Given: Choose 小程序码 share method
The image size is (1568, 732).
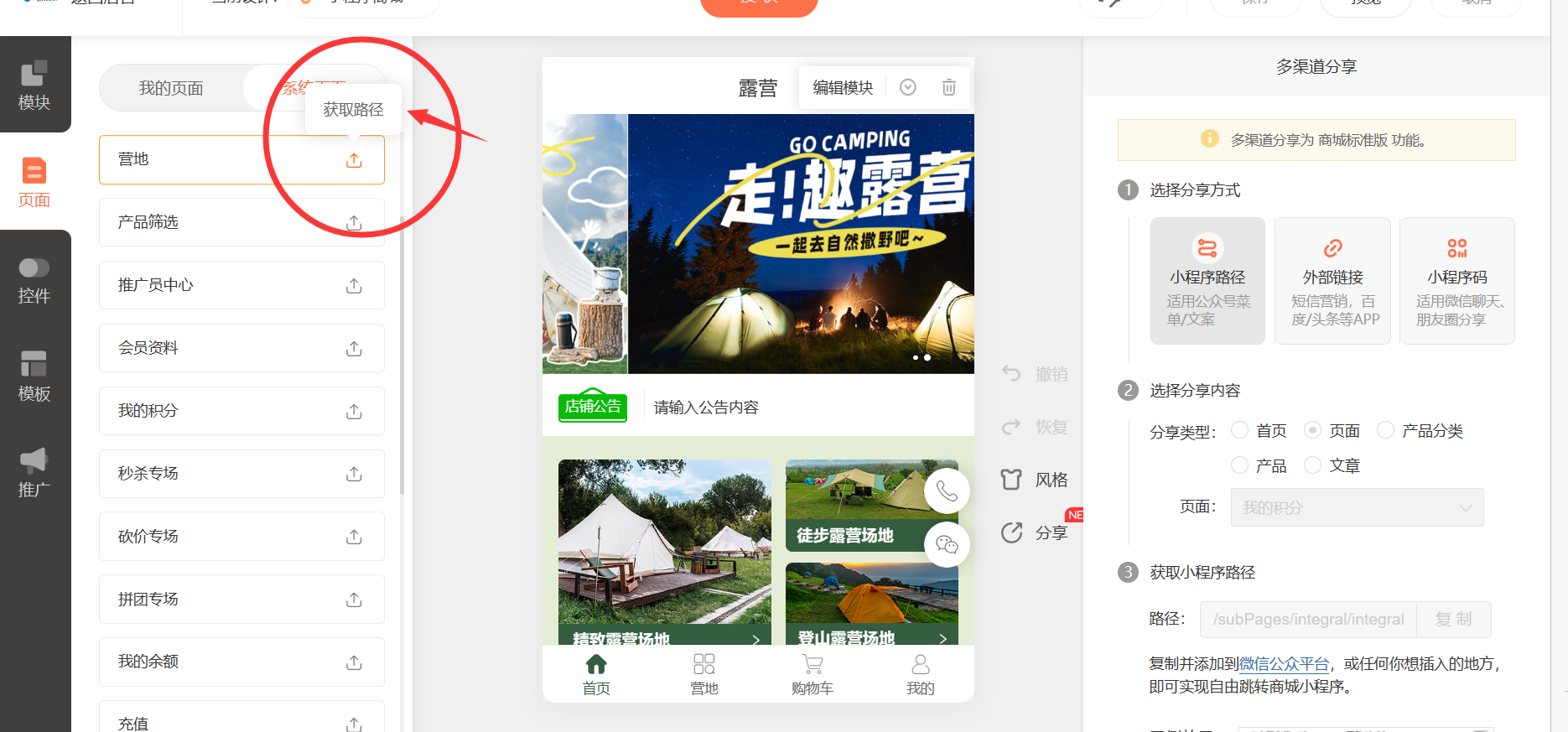Looking at the screenshot, I should click(x=1456, y=281).
